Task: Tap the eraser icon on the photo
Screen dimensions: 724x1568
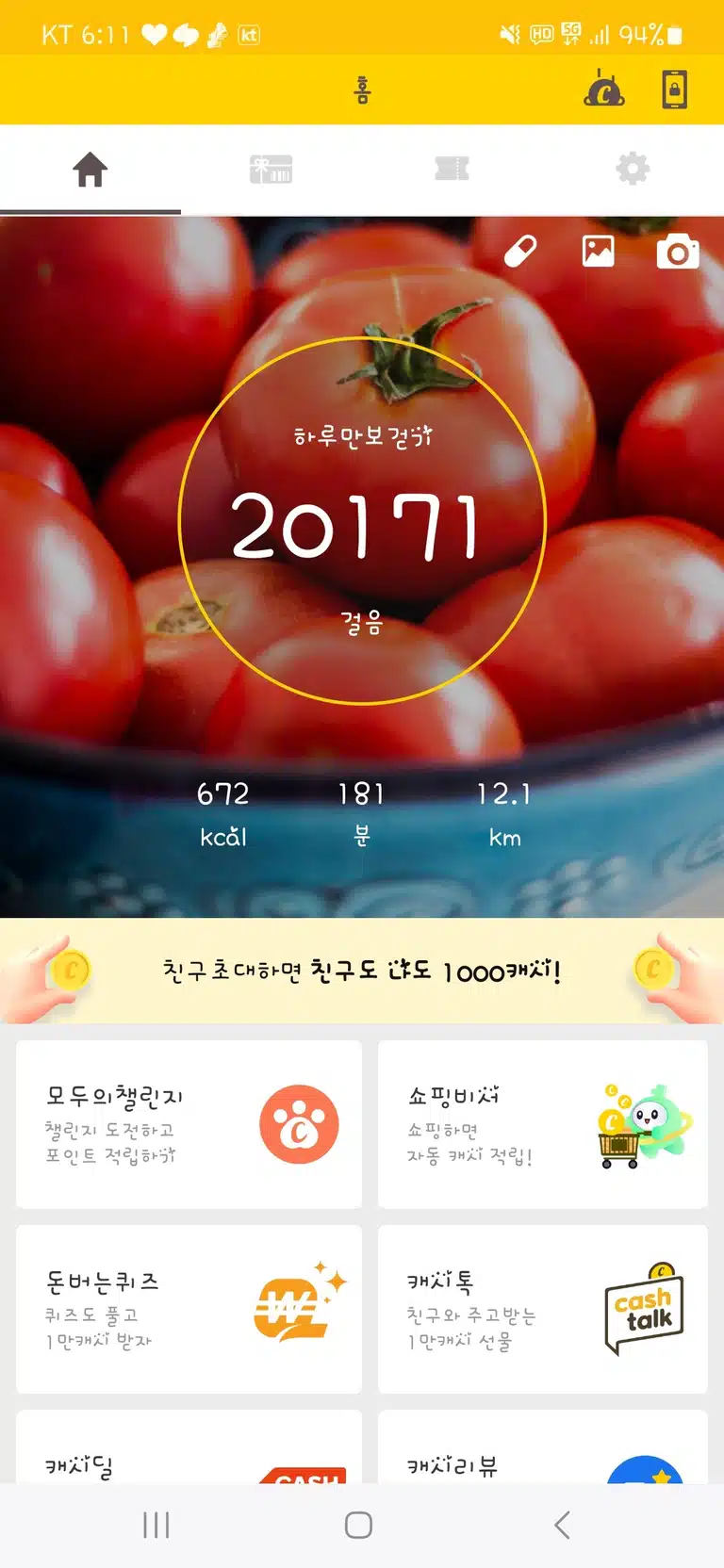Action: 520,252
